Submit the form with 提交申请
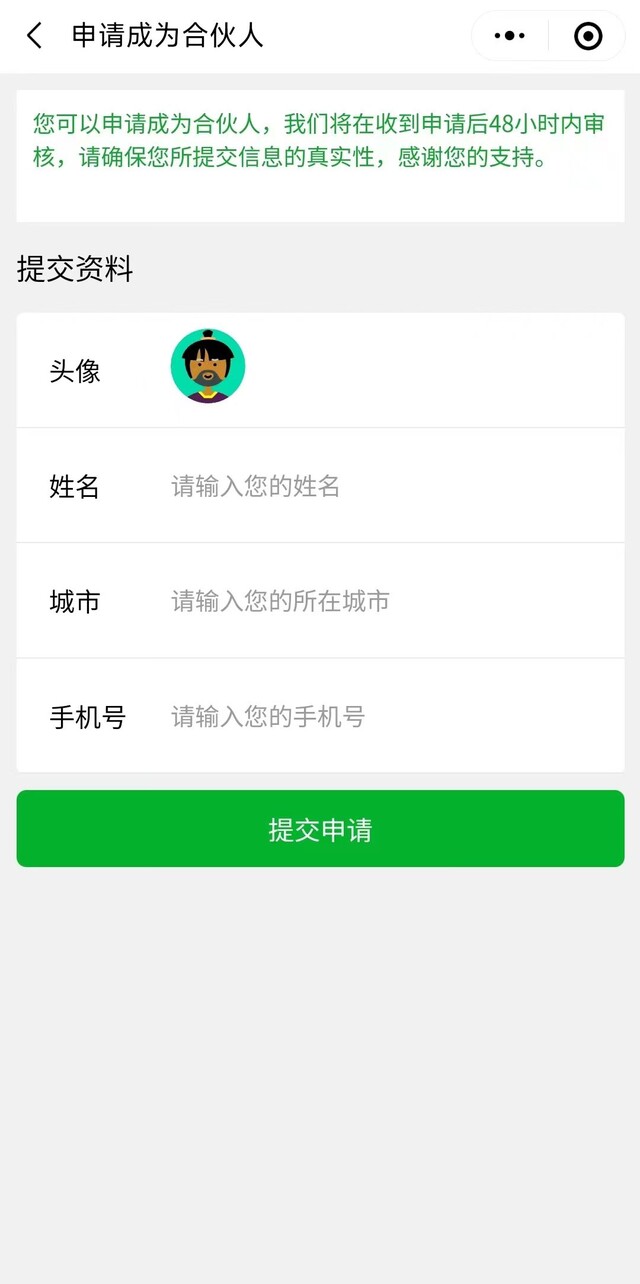The image size is (640, 1284). [x=320, y=829]
